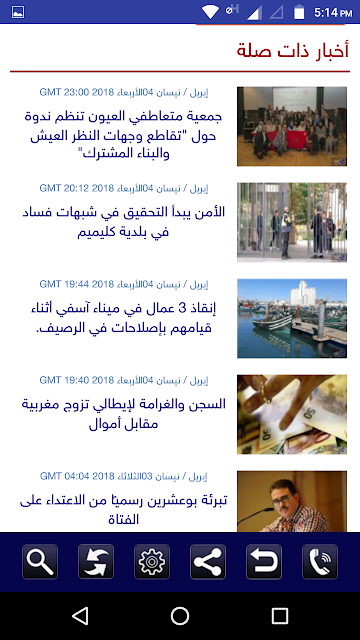The image size is (360, 640).
Task: Open the article تبرئة بوعشرين رسميًا
Action: (x=123, y=510)
